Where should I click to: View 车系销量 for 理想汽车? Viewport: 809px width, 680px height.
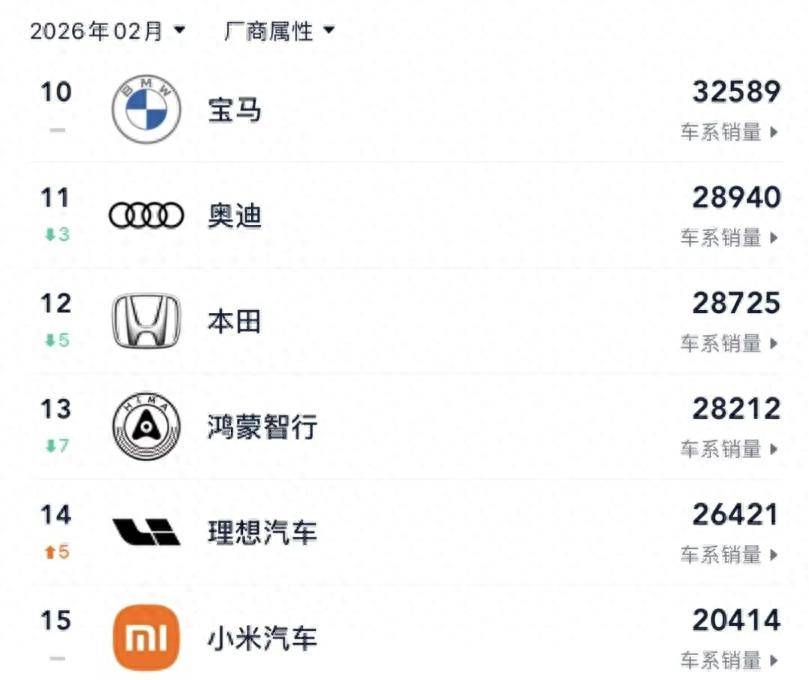tap(729, 556)
